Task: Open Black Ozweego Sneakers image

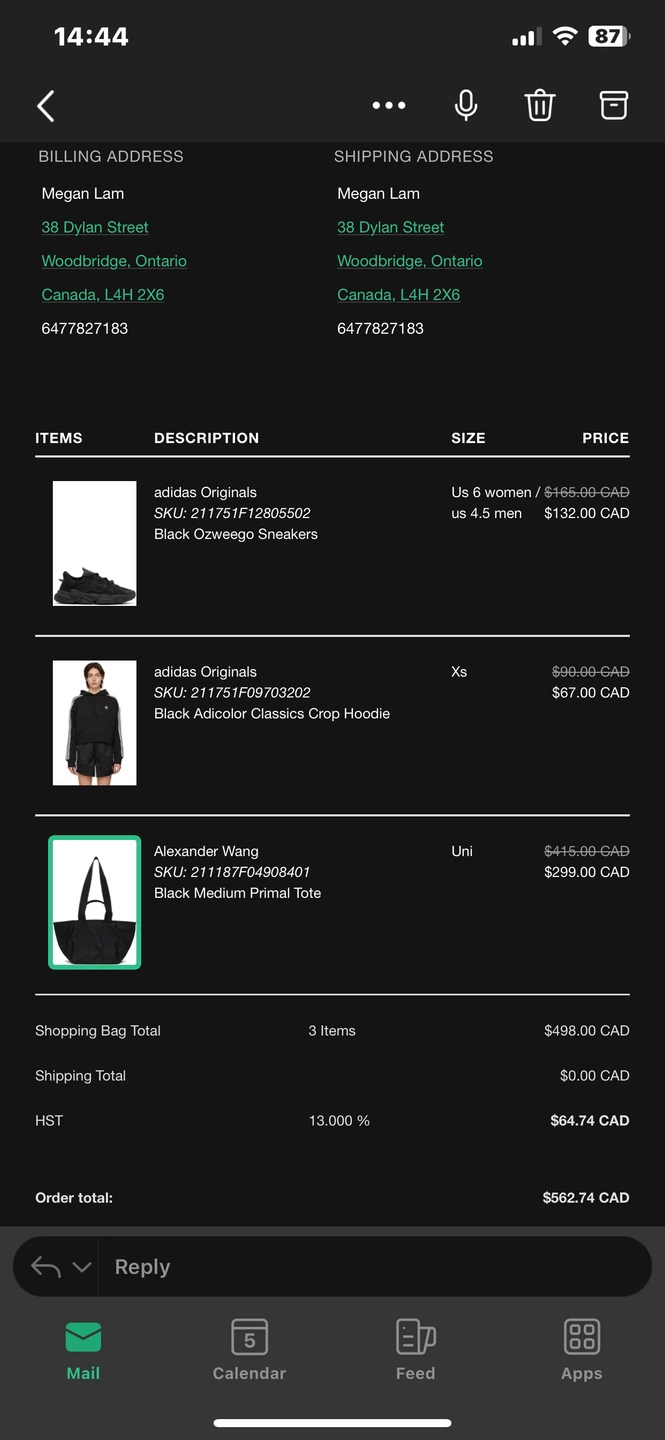Action: click(94, 543)
